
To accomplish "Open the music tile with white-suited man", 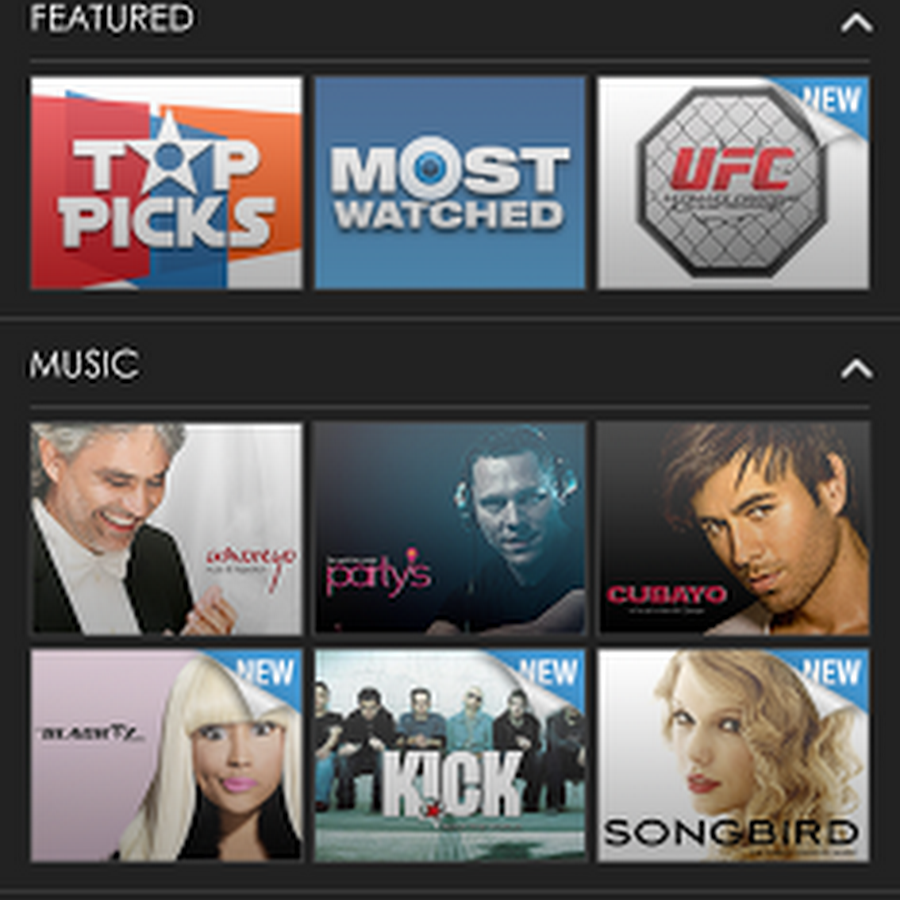I will coord(166,528).
